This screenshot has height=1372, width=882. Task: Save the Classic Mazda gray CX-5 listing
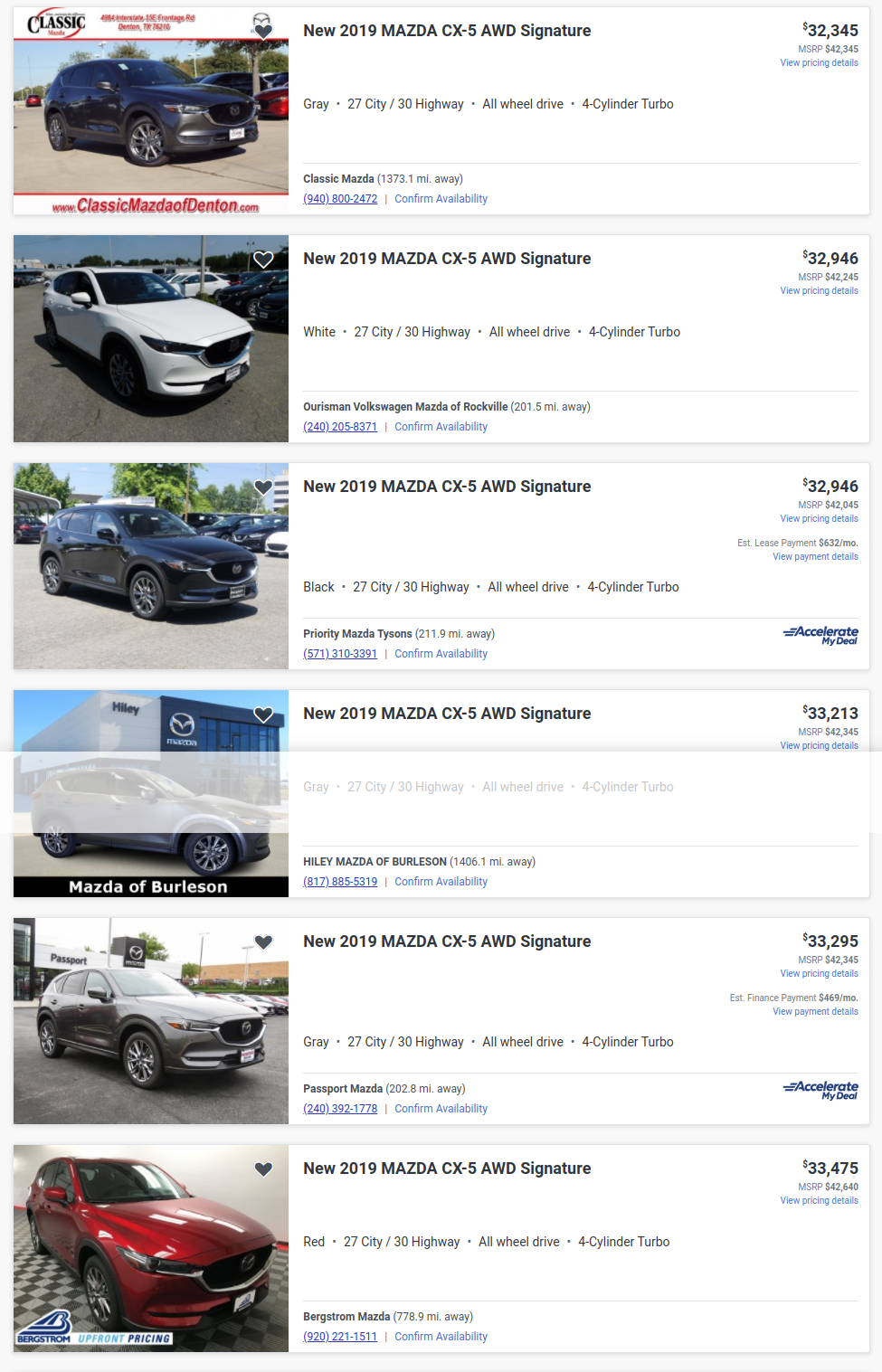pyautogui.click(x=263, y=31)
